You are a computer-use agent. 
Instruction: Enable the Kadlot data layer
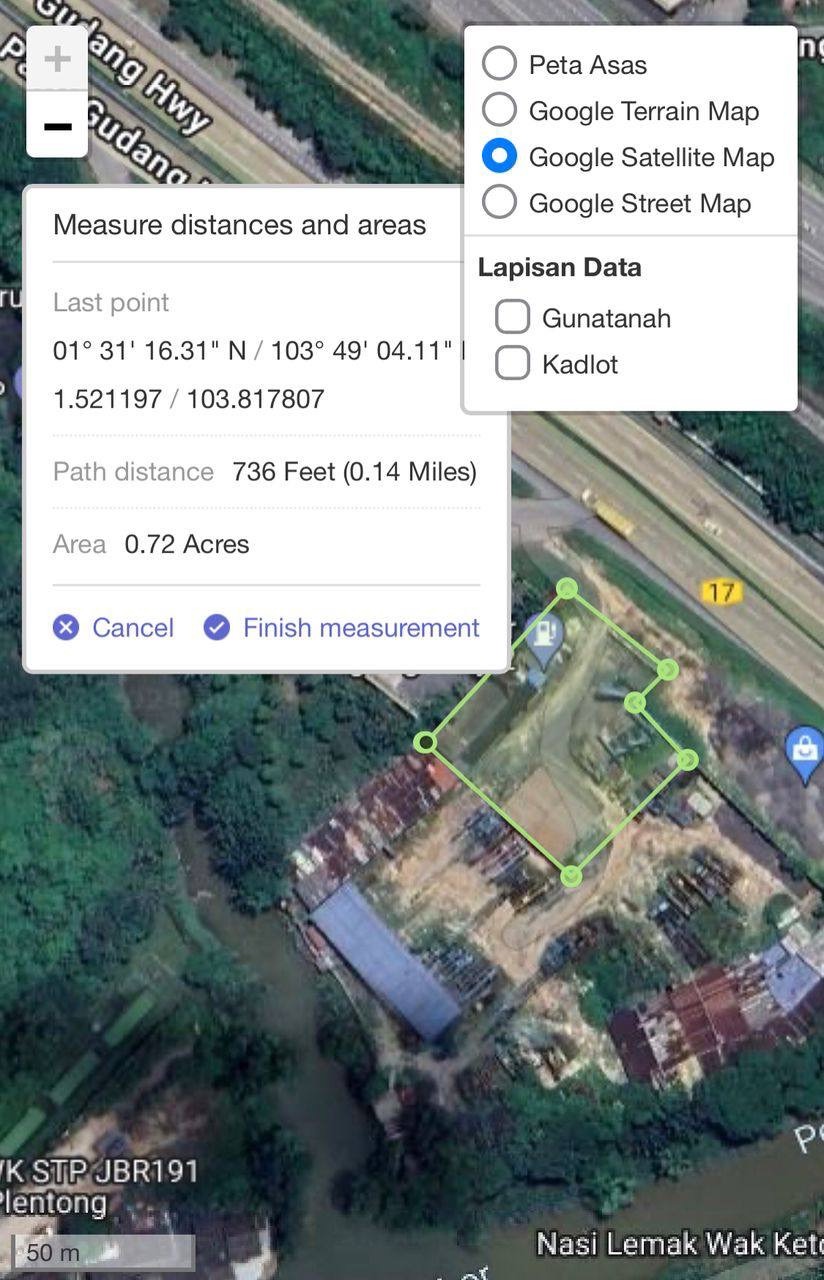(512, 364)
